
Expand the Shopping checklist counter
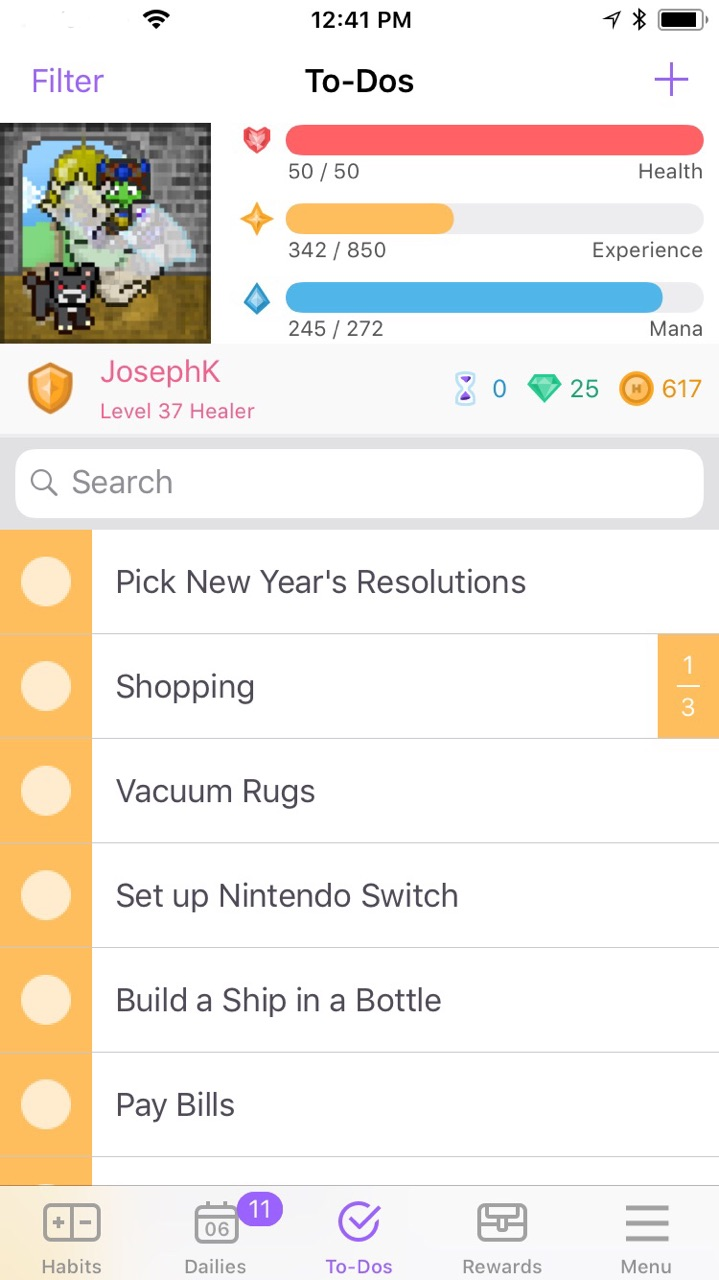[688, 686]
